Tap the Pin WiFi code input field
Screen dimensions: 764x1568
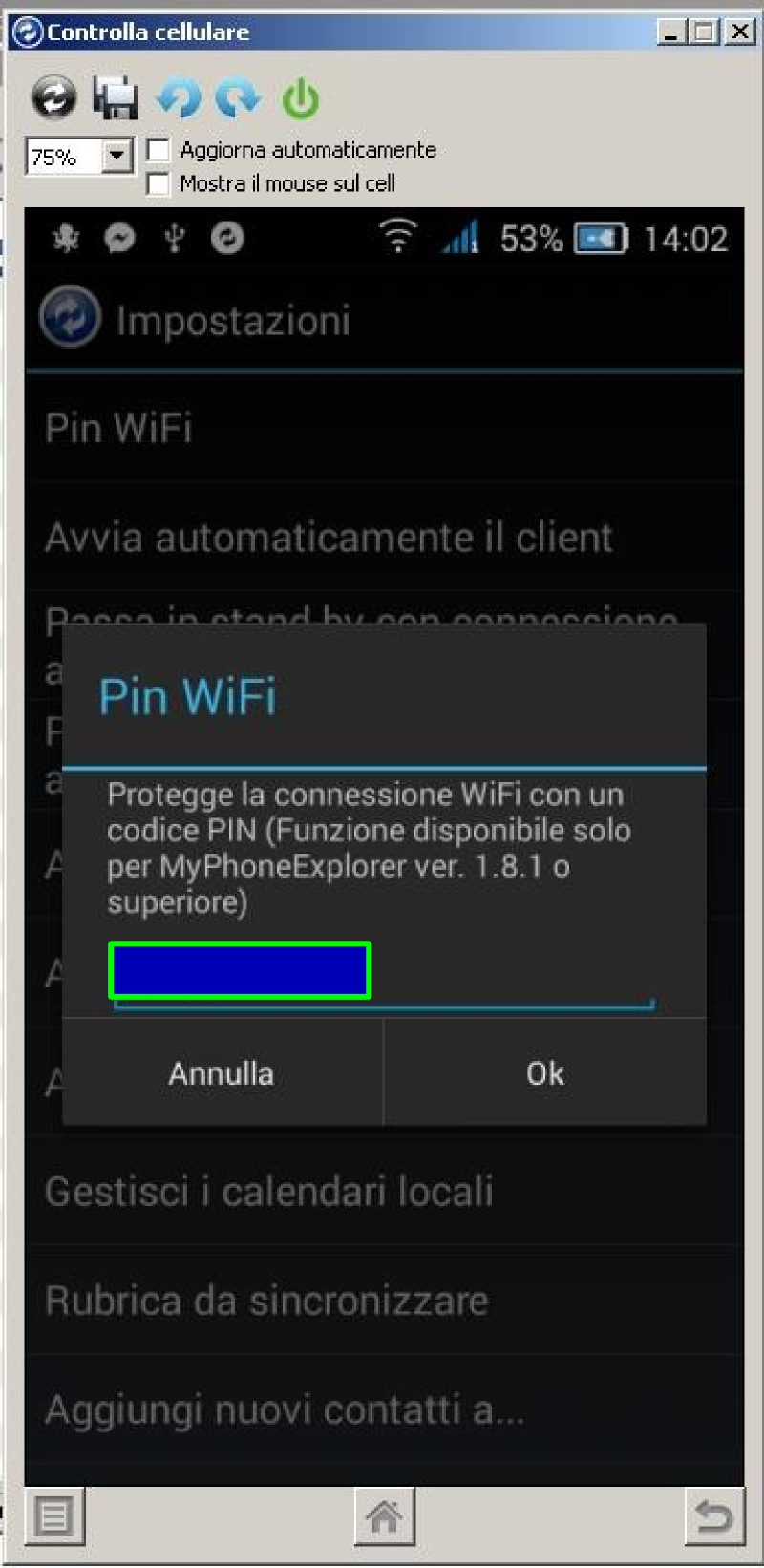384,974
